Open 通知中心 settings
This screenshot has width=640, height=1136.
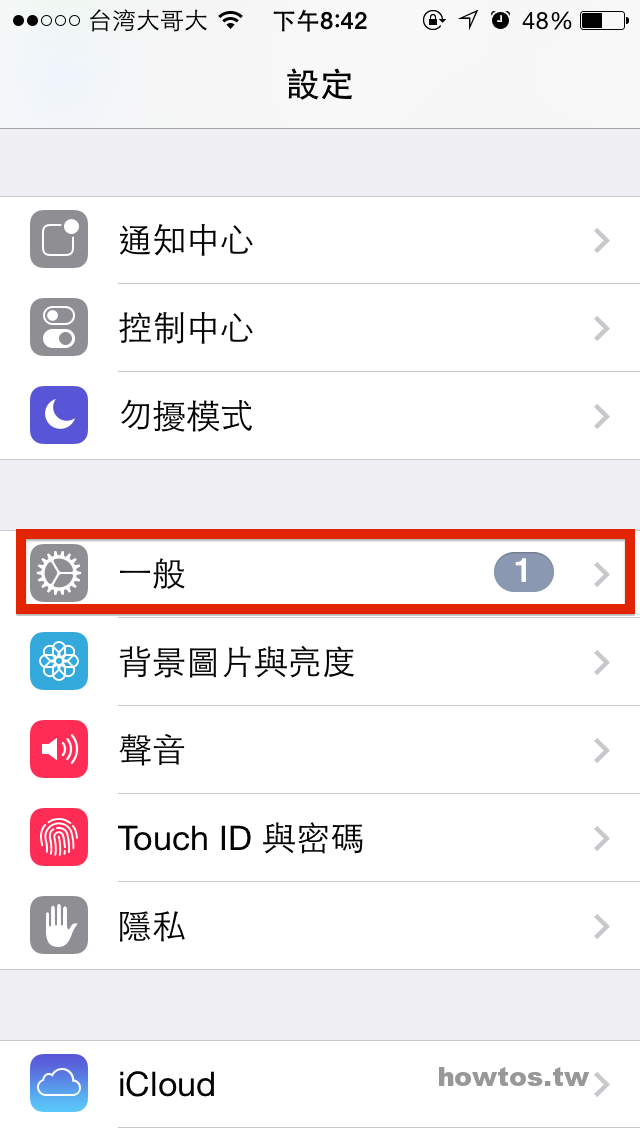(320, 240)
